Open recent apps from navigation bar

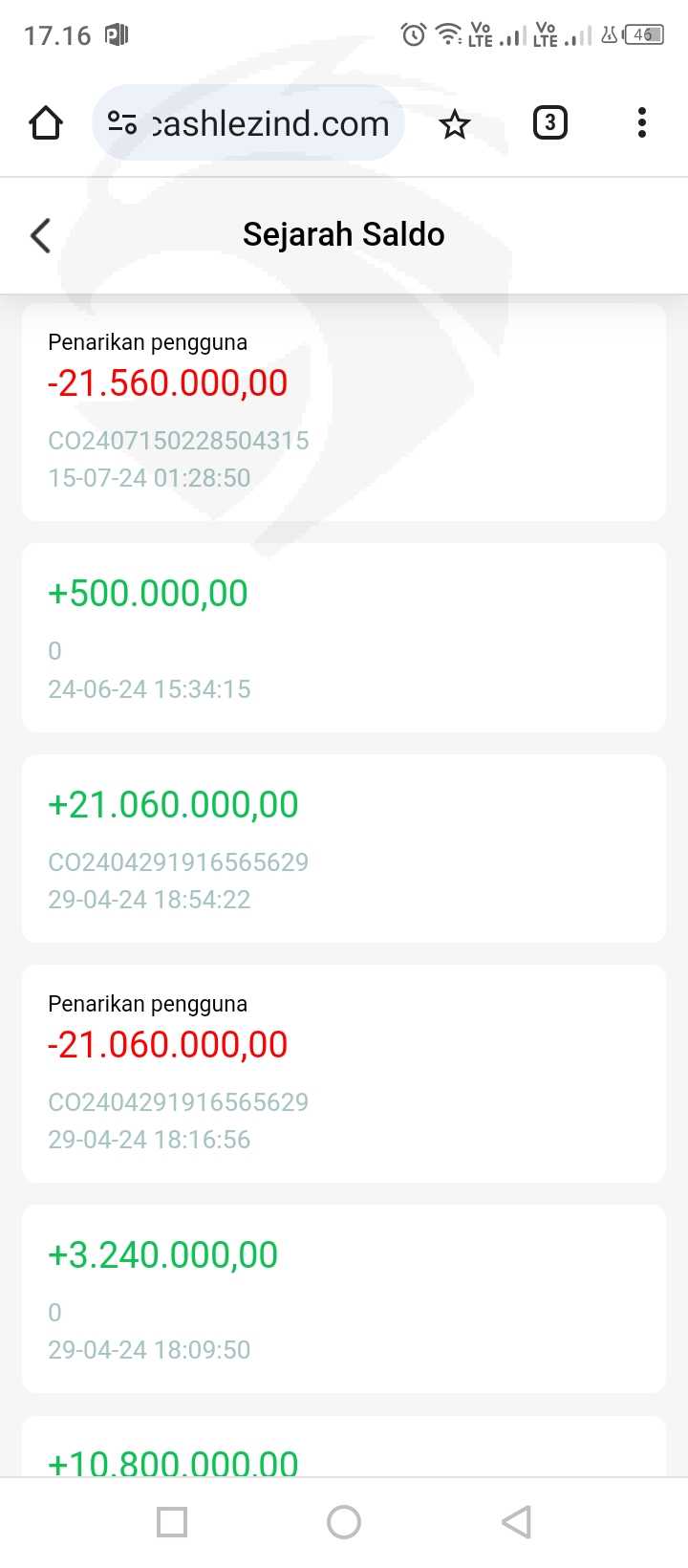tap(172, 1521)
